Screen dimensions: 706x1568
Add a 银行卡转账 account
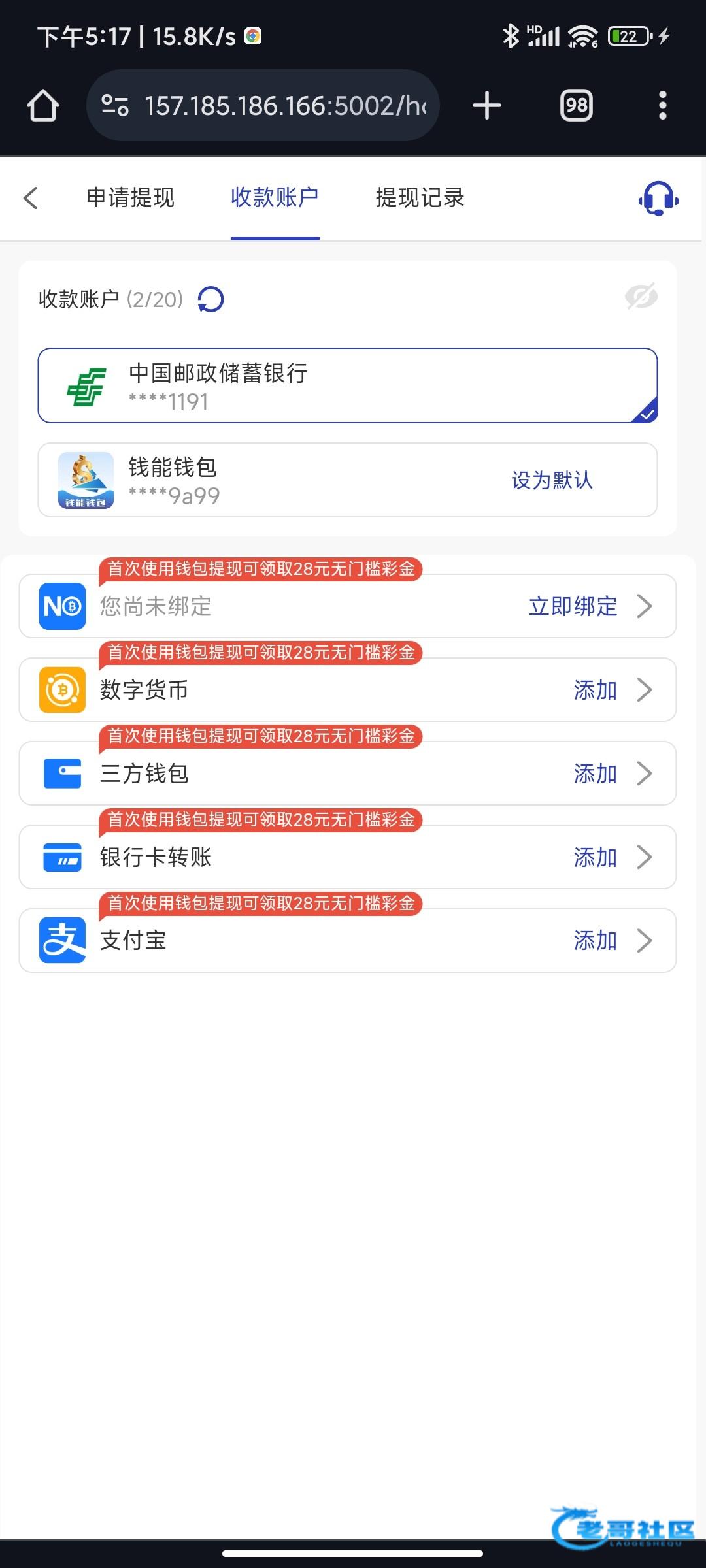595,857
